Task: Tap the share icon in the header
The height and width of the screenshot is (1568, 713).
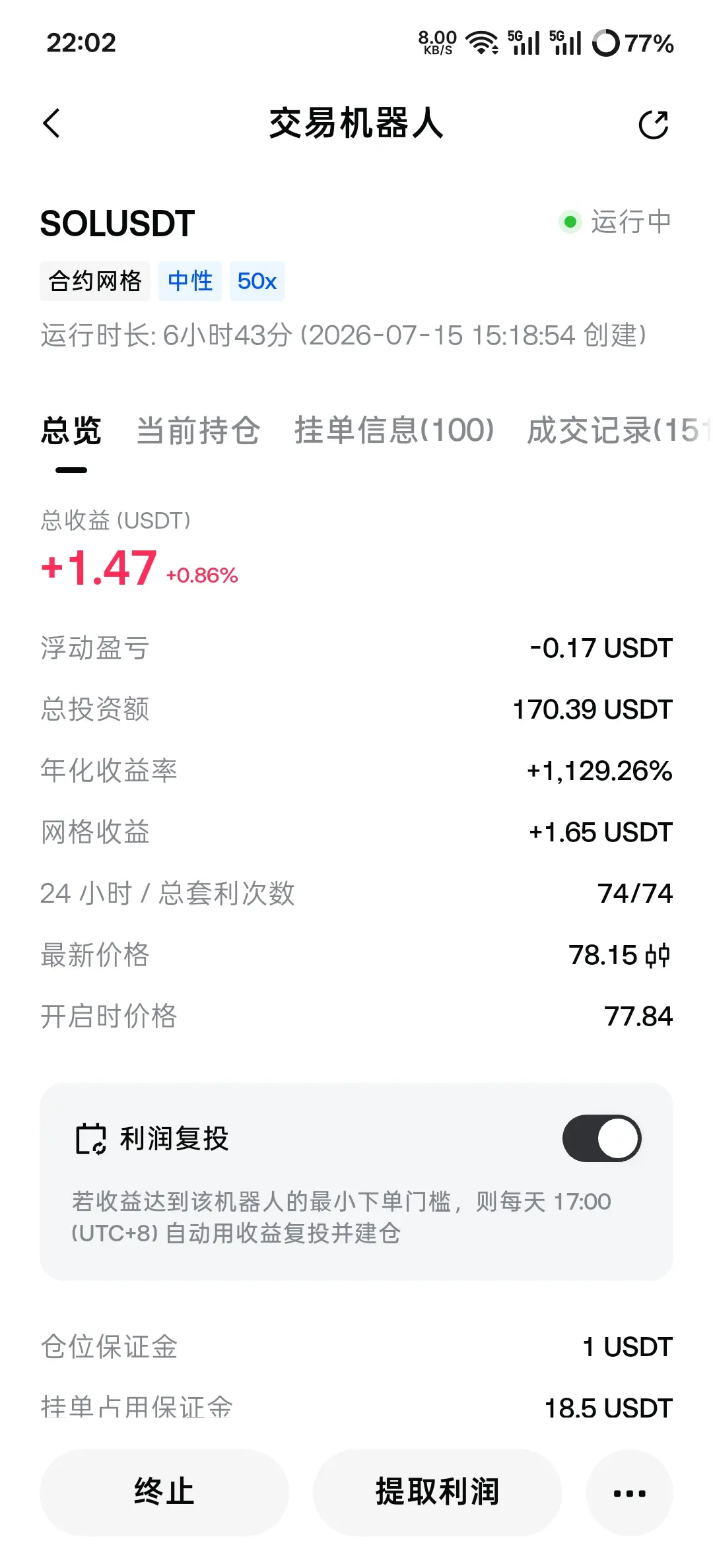Action: pyautogui.click(x=654, y=124)
